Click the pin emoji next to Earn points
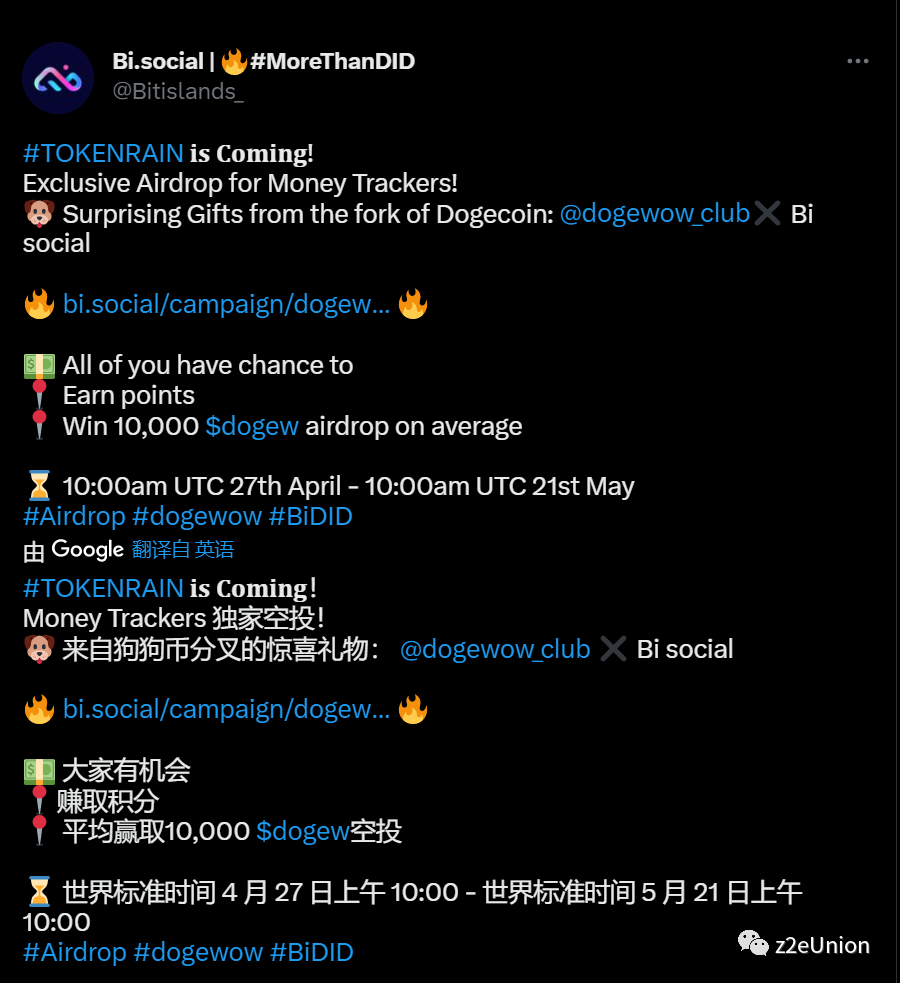900x983 pixels. tap(38, 395)
